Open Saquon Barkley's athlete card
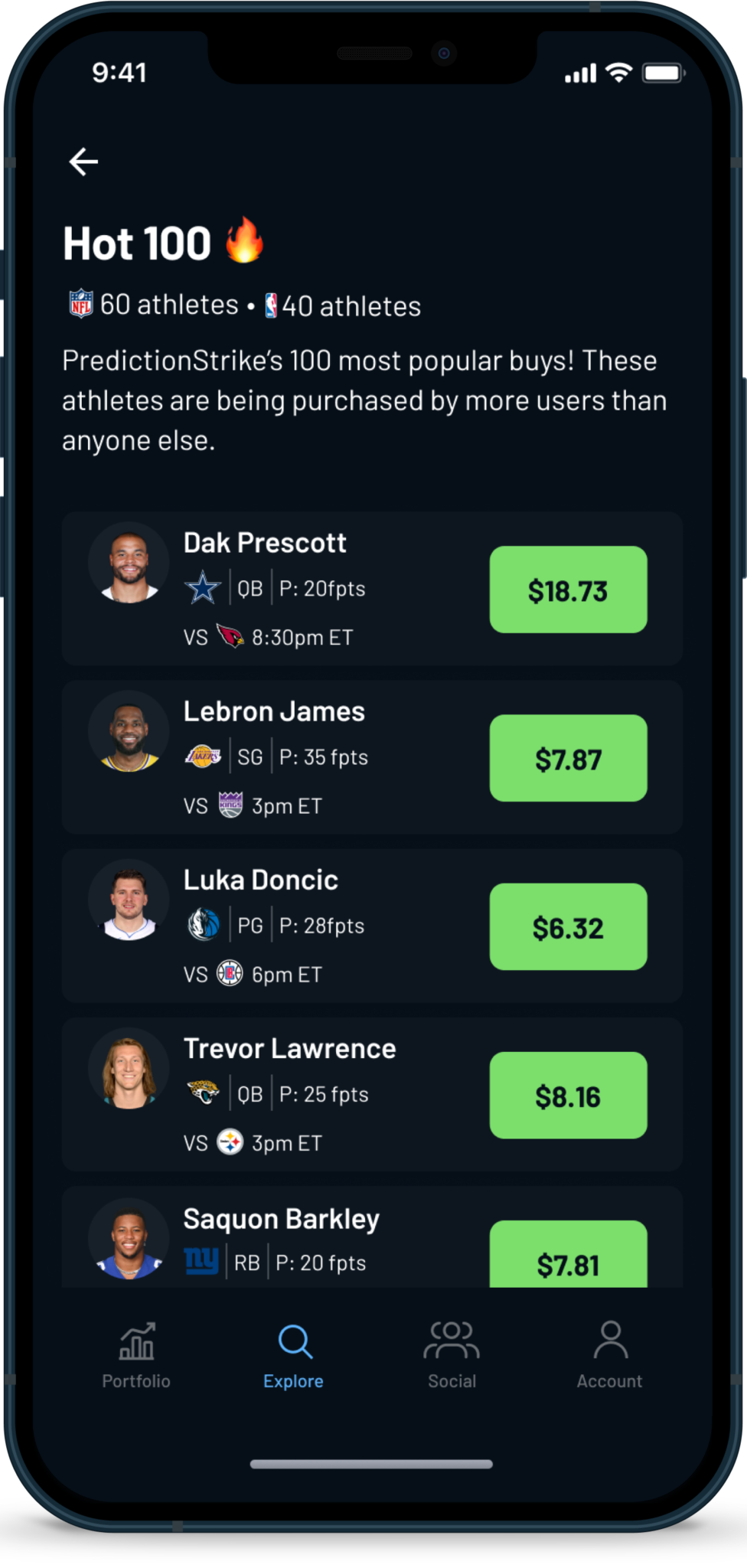 (x=372, y=1236)
